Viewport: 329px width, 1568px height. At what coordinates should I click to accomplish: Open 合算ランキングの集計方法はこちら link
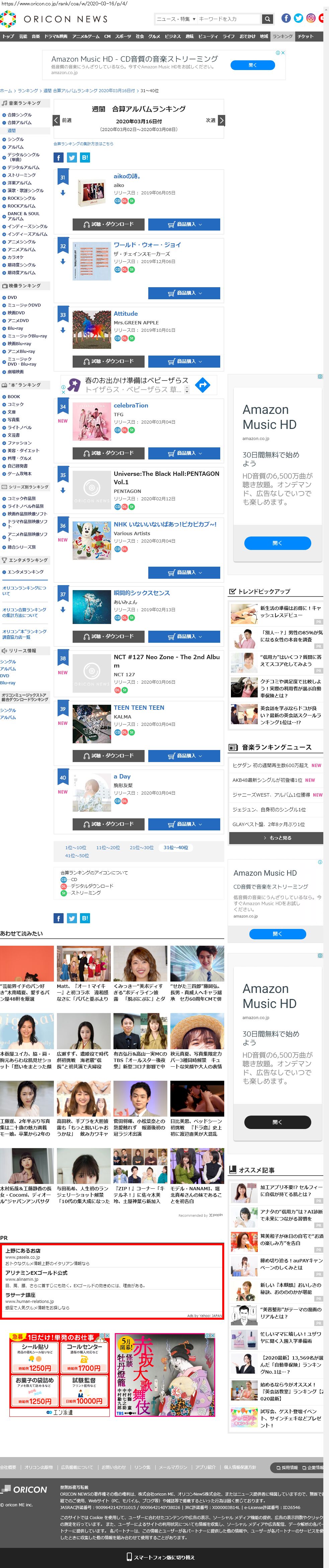coord(83,144)
